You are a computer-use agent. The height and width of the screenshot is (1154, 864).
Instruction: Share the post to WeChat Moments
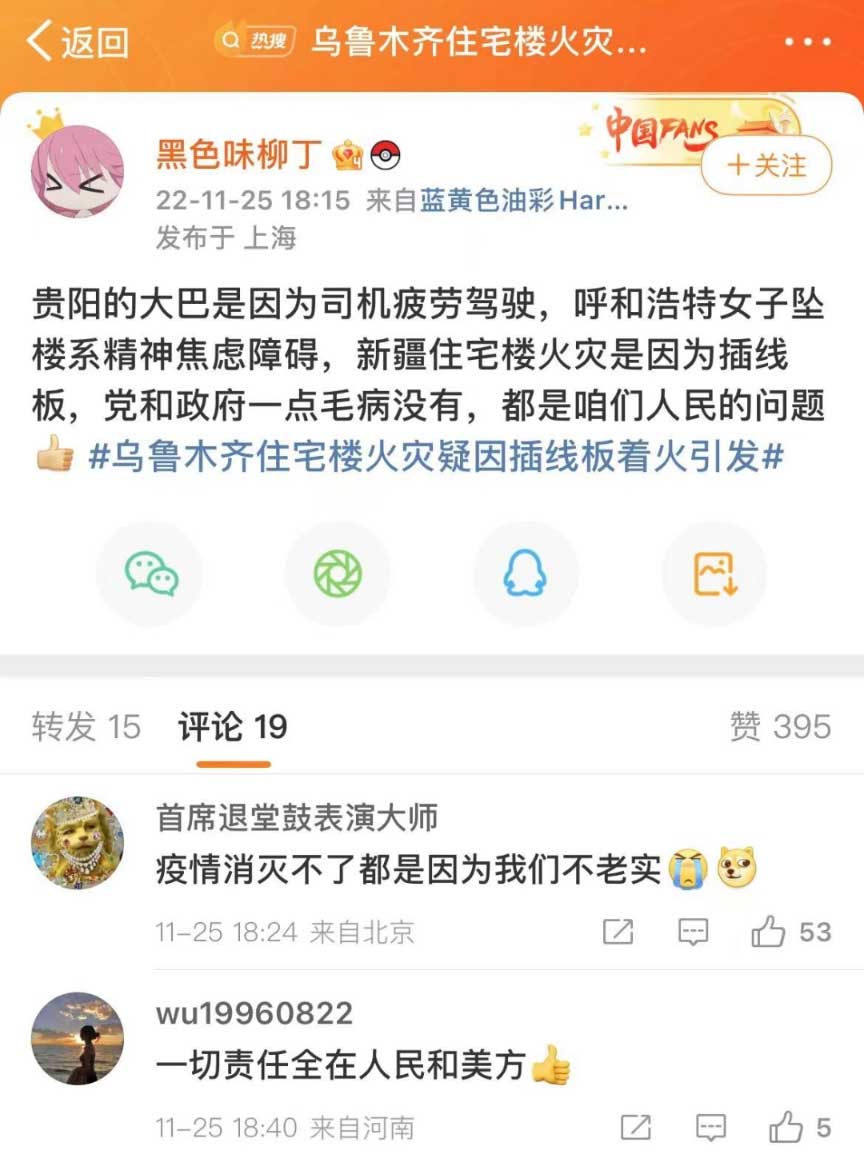tap(337, 574)
